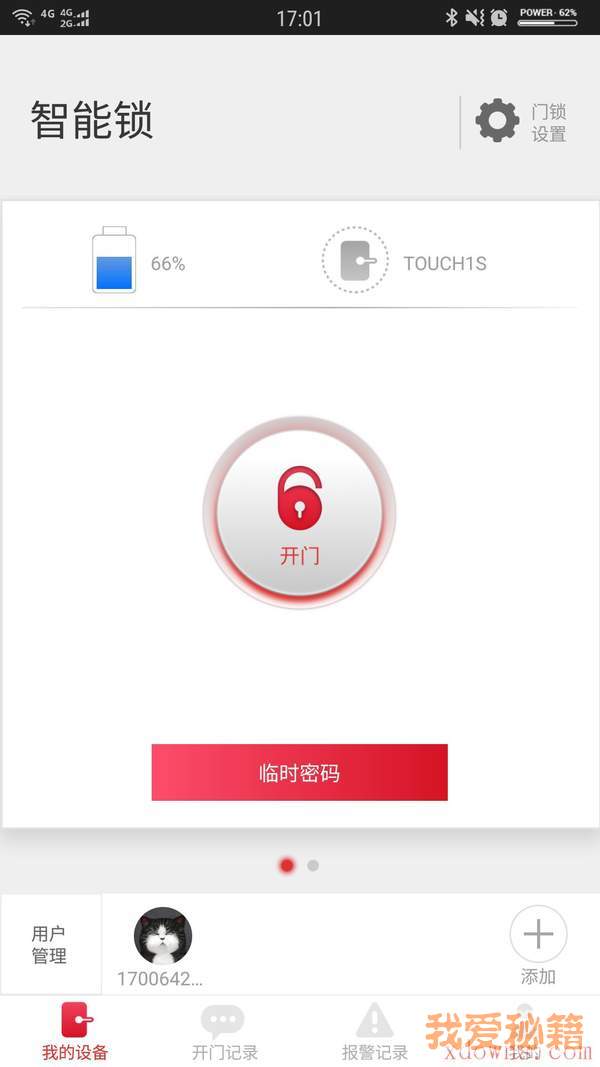Open 用户管理 user management
This screenshot has width=600, height=1067.
[x=50, y=944]
